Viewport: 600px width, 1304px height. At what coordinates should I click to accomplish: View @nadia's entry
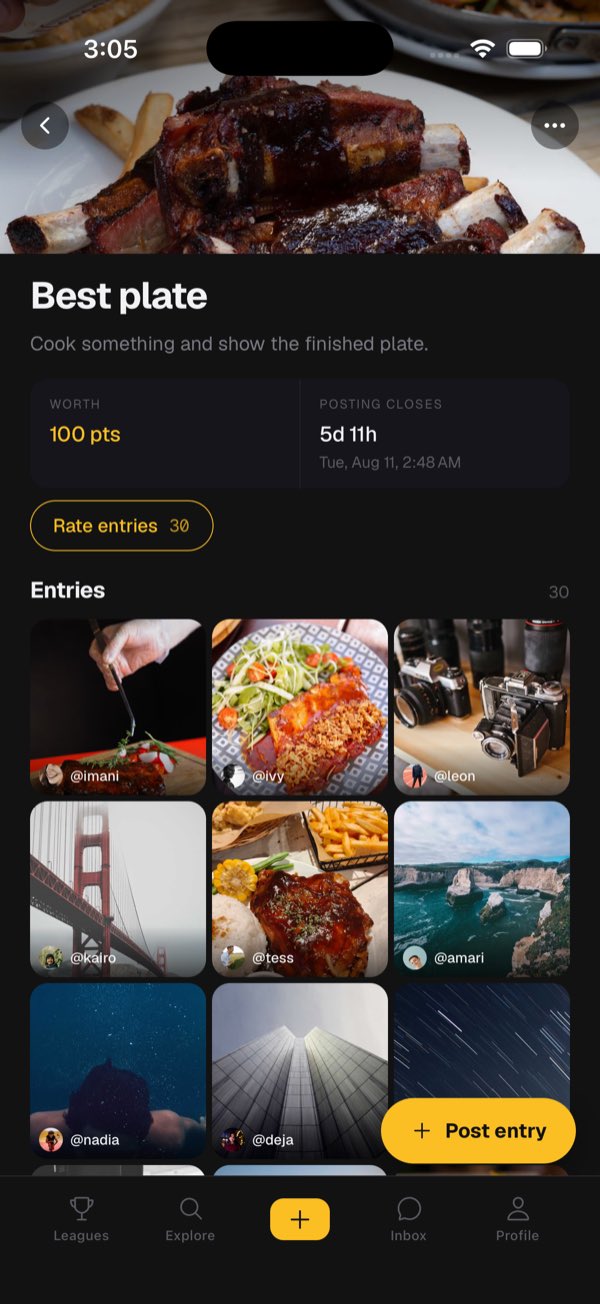pos(118,1071)
